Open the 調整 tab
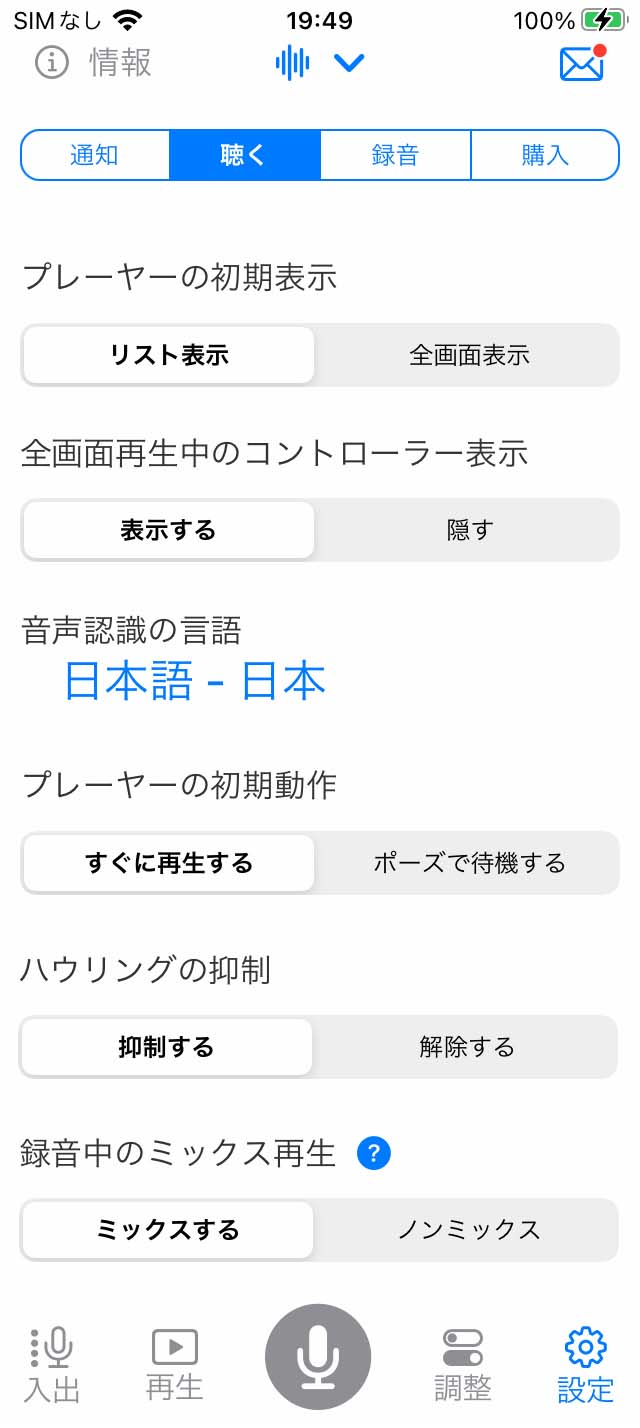 tap(463, 1364)
